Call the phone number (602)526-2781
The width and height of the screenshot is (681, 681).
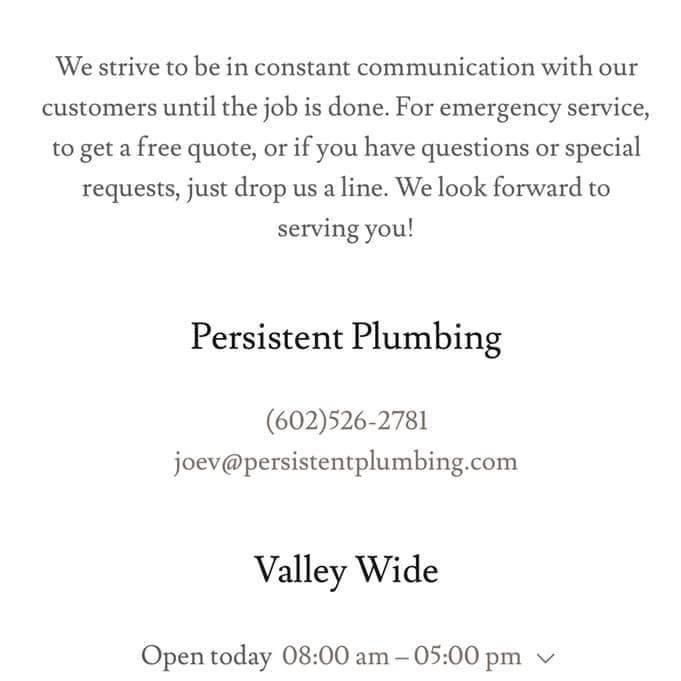[x=346, y=420]
